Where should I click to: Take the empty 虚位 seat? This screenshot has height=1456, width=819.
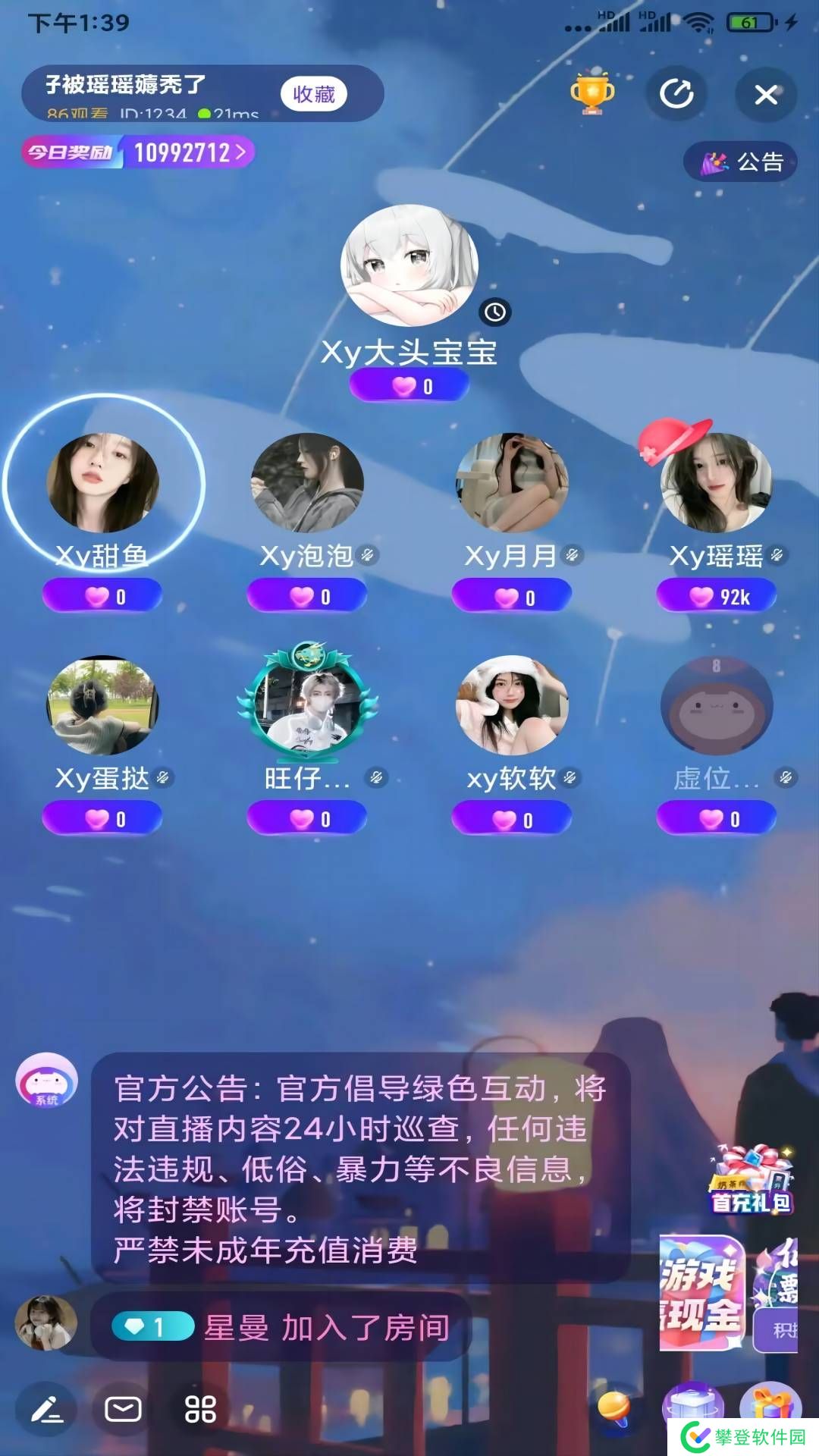(716, 705)
